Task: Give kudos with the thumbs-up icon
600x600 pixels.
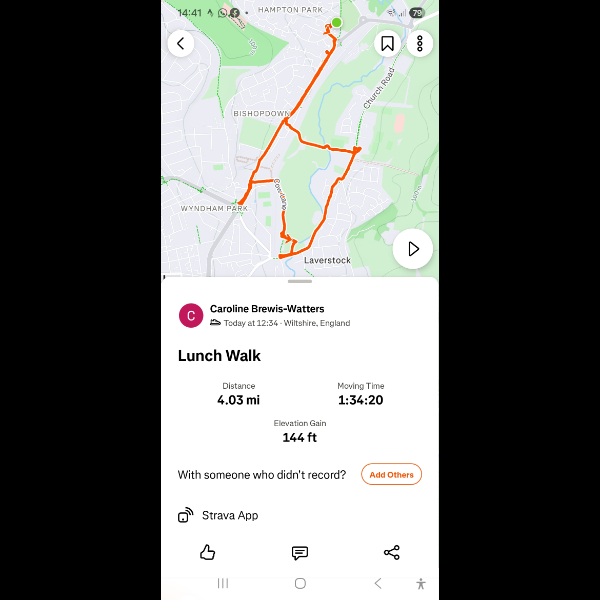Action: (x=208, y=552)
